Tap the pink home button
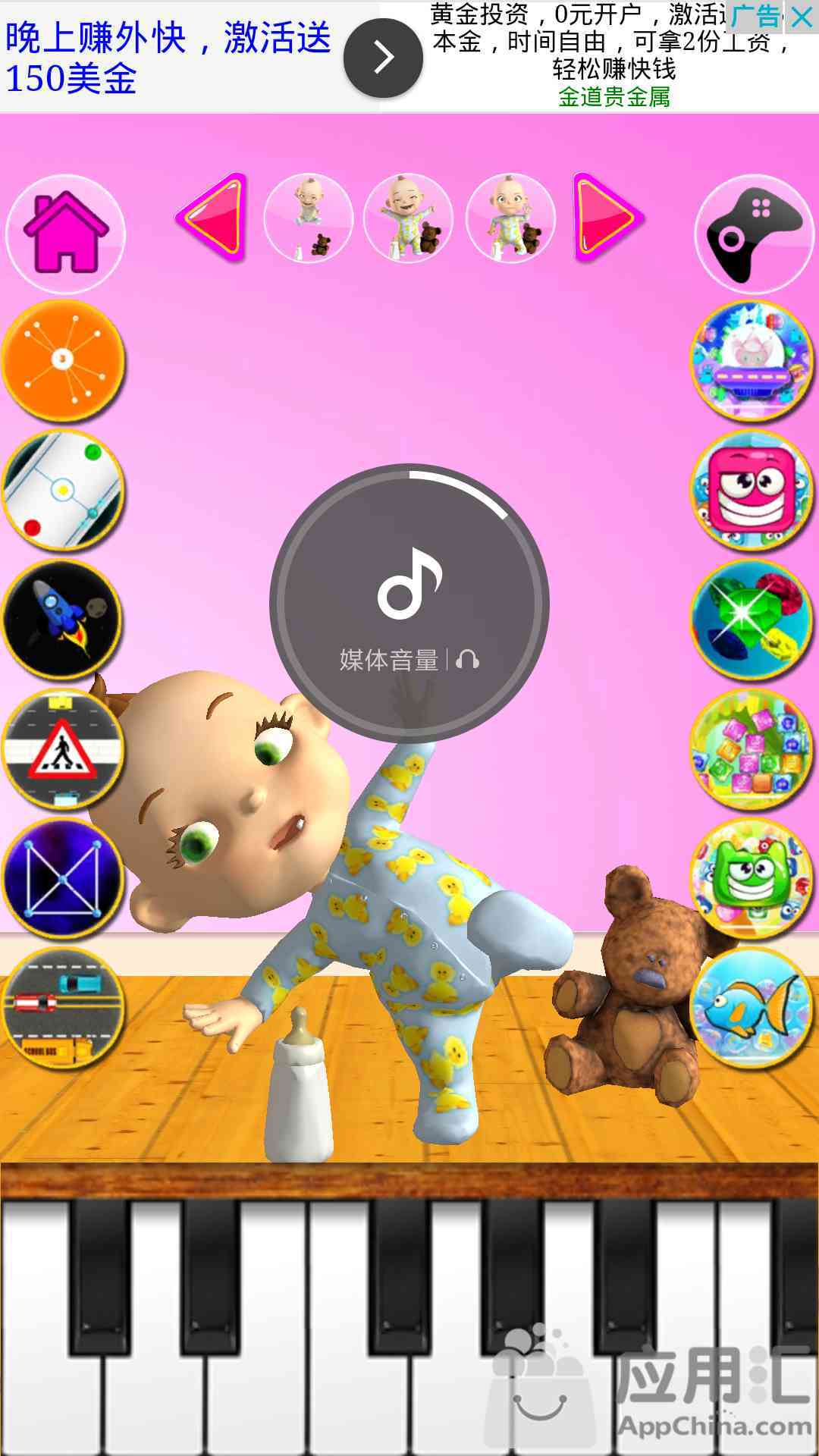 [65, 233]
